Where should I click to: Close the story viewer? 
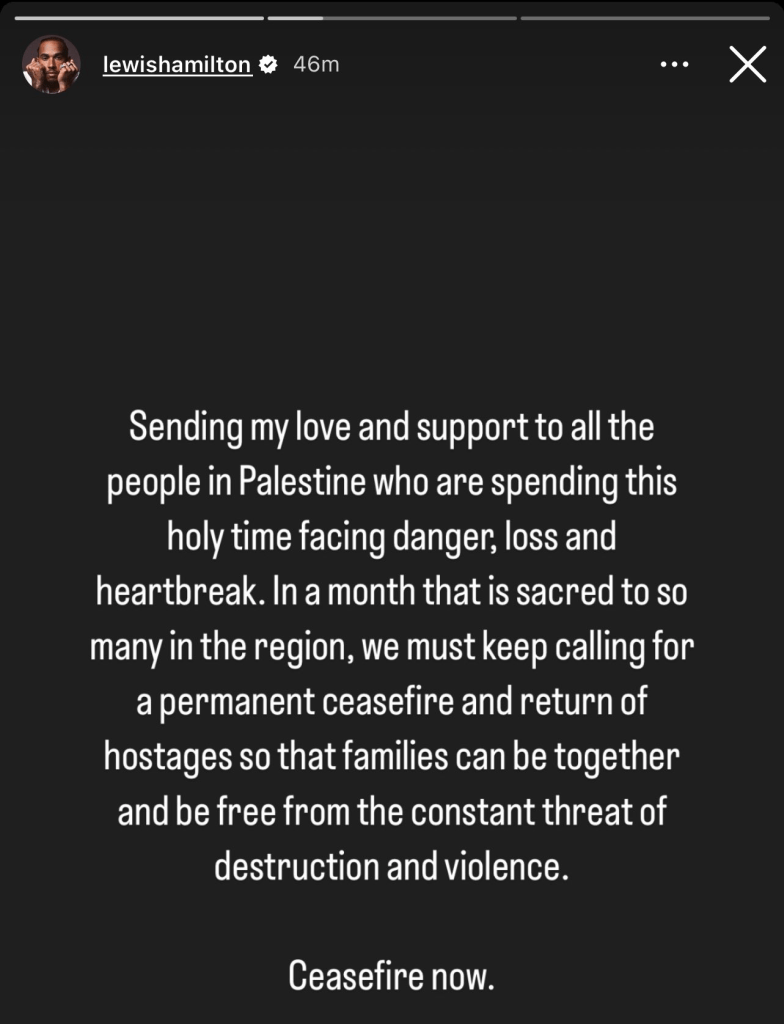coord(746,65)
